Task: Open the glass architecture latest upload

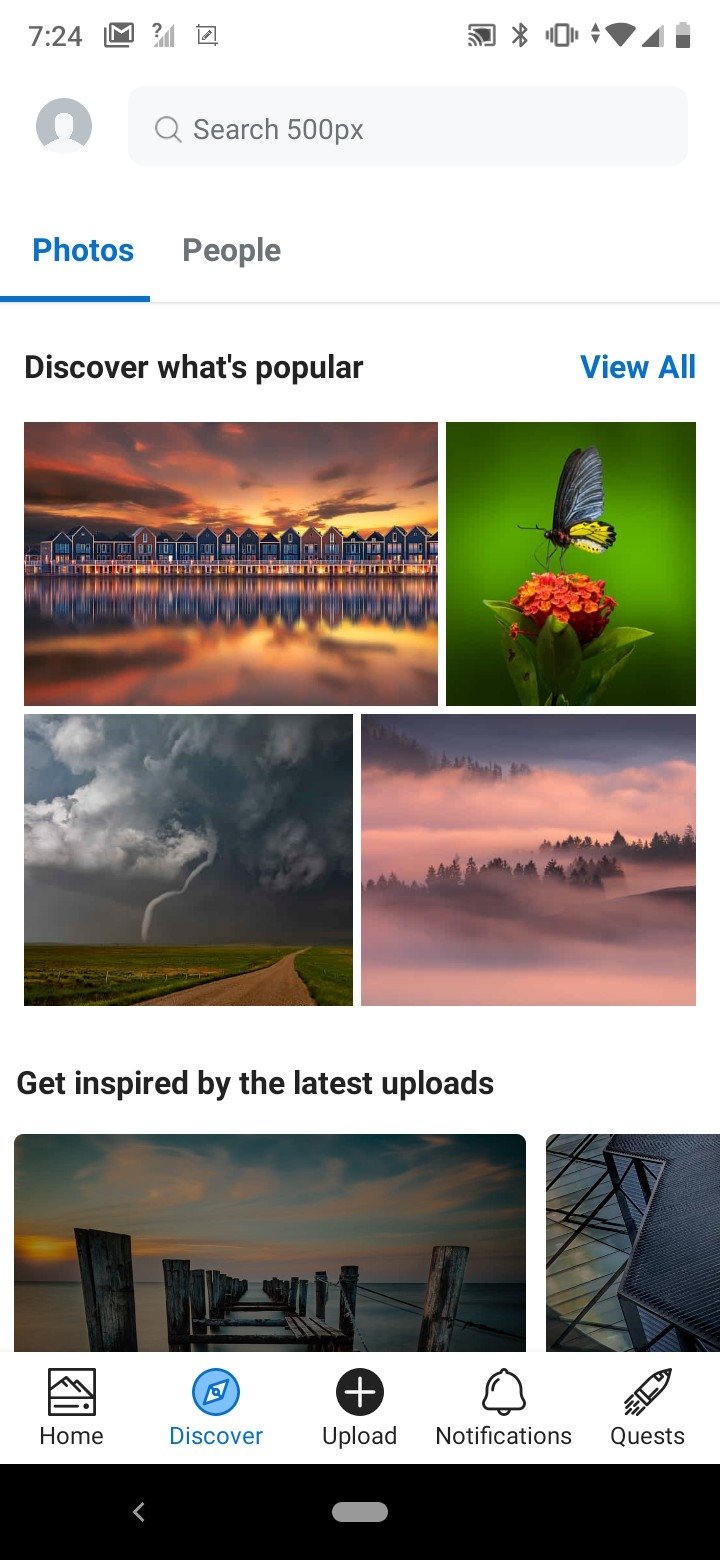Action: pyautogui.click(x=633, y=1243)
